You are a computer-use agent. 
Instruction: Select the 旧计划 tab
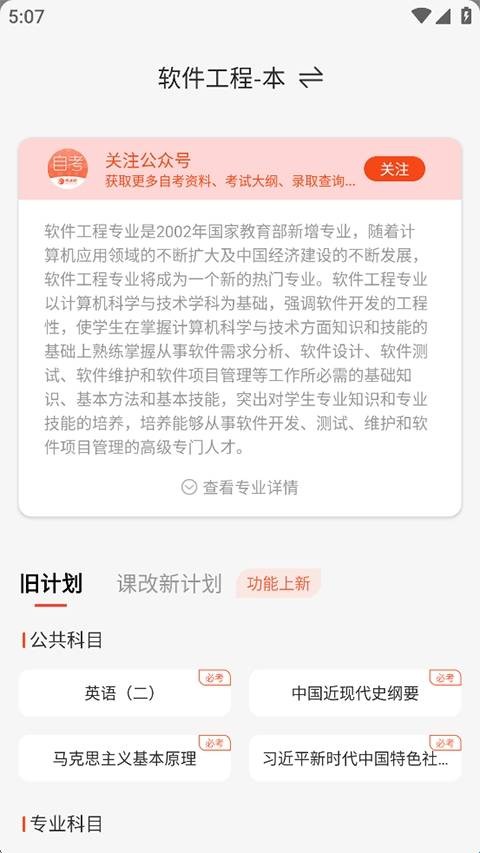click(x=51, y=584)
